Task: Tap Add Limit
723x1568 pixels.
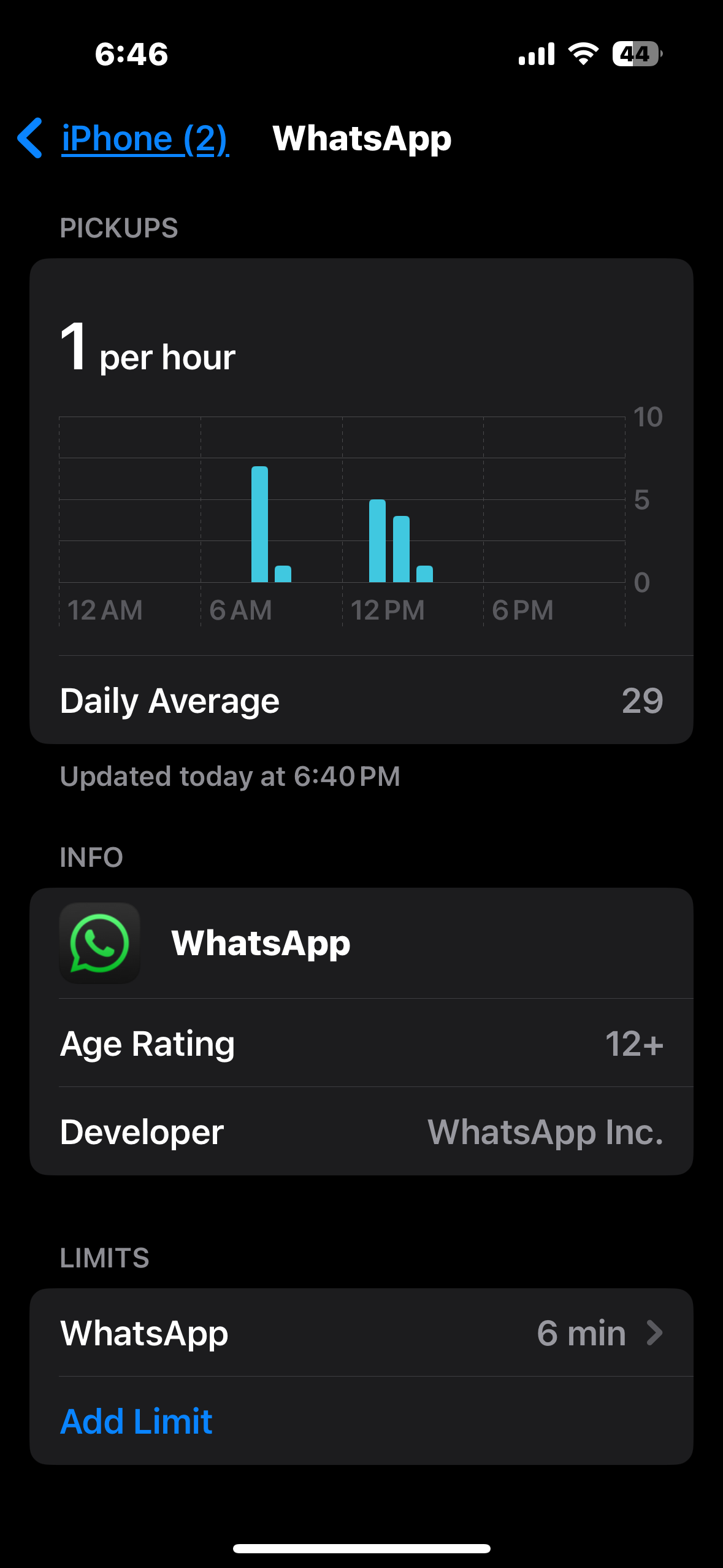Action: [136, 1421]
